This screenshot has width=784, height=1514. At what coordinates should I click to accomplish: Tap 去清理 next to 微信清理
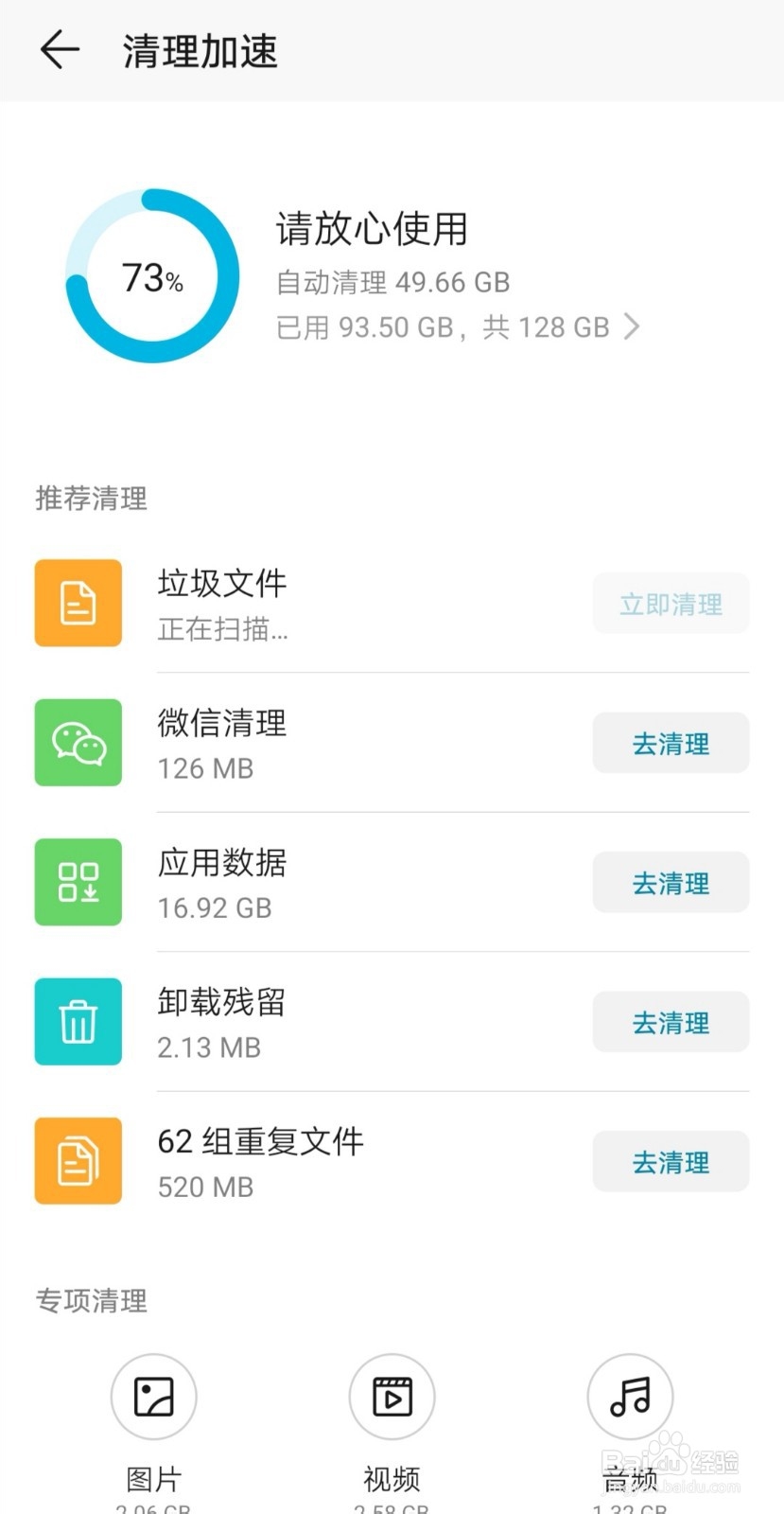pos(671,743)
